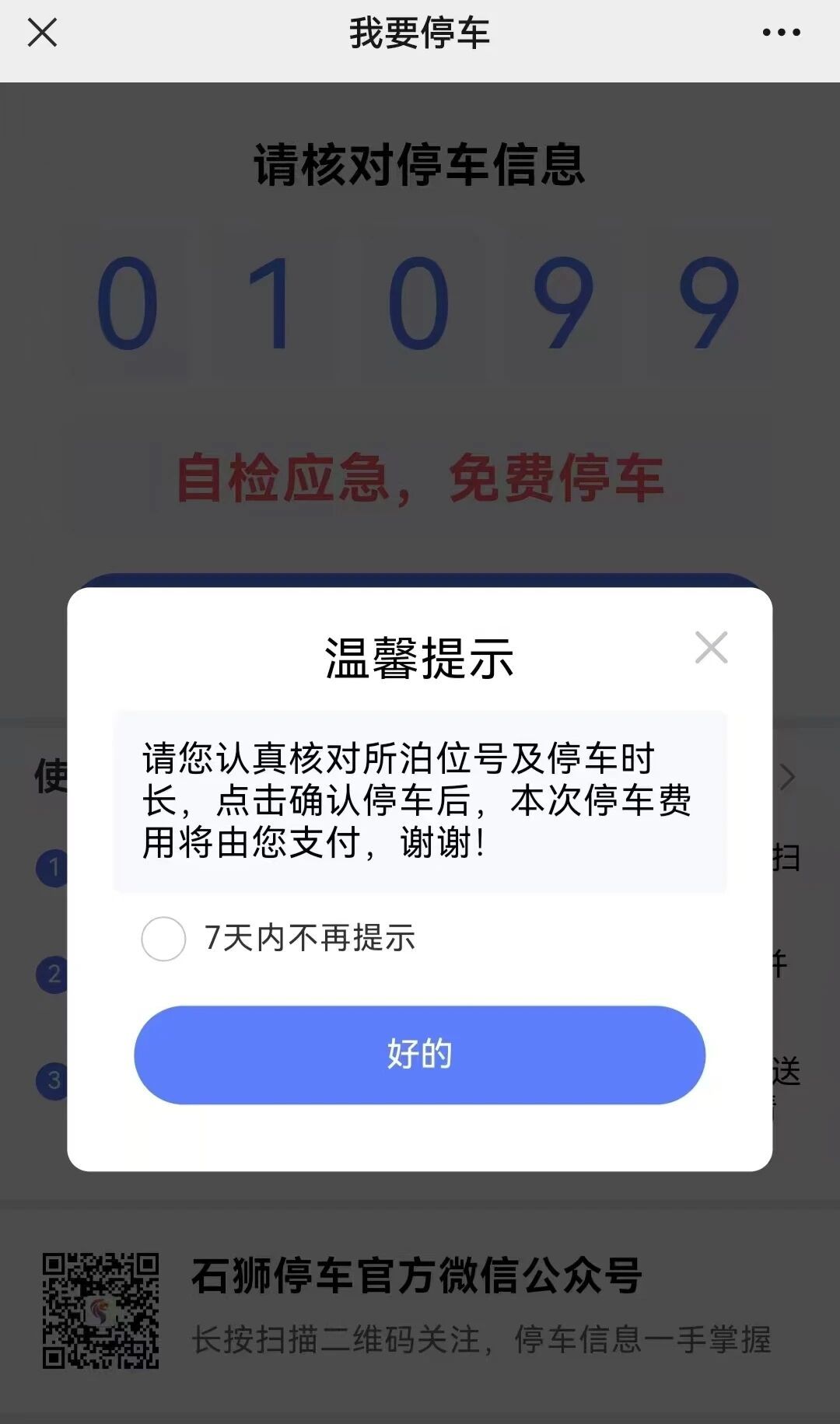Dismiss the 温馨提示 dialog
Viewport: 840px width, 1424px height.
711,647
